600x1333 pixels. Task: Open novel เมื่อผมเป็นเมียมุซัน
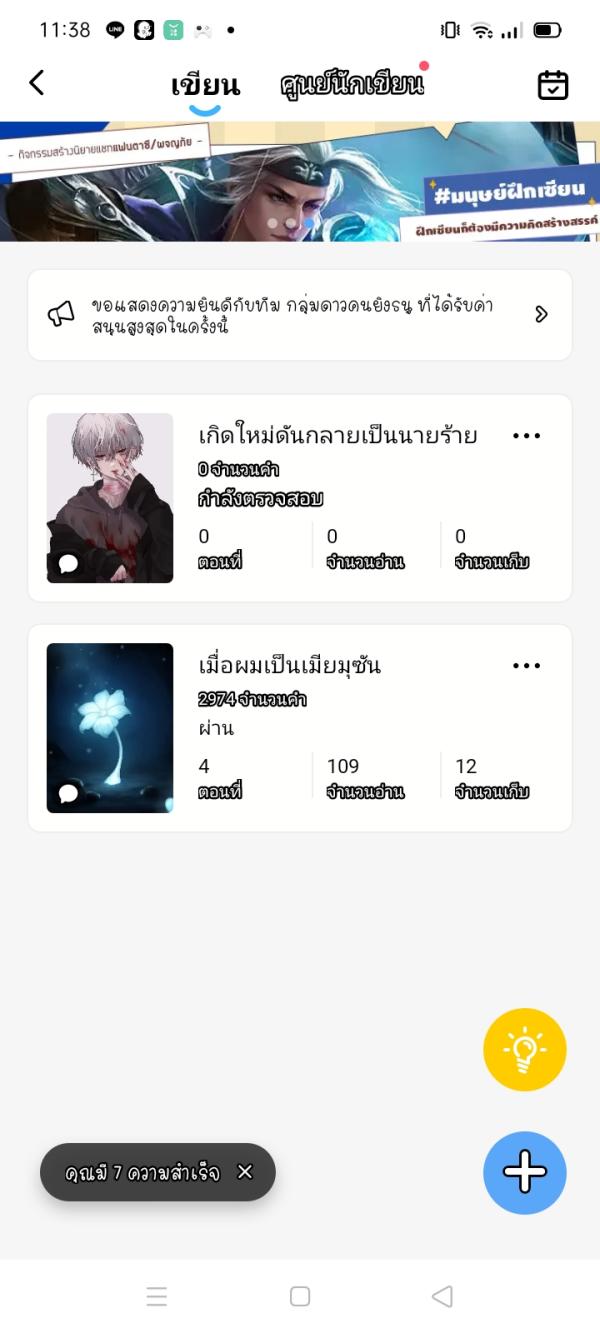coord(290,666)
